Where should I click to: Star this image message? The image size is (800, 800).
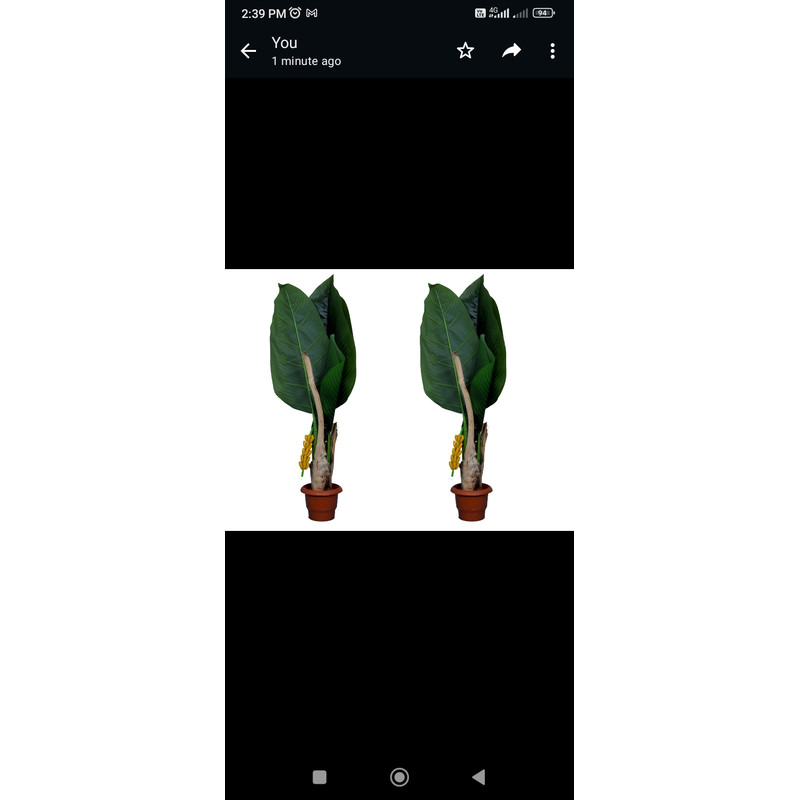point(465,51)
